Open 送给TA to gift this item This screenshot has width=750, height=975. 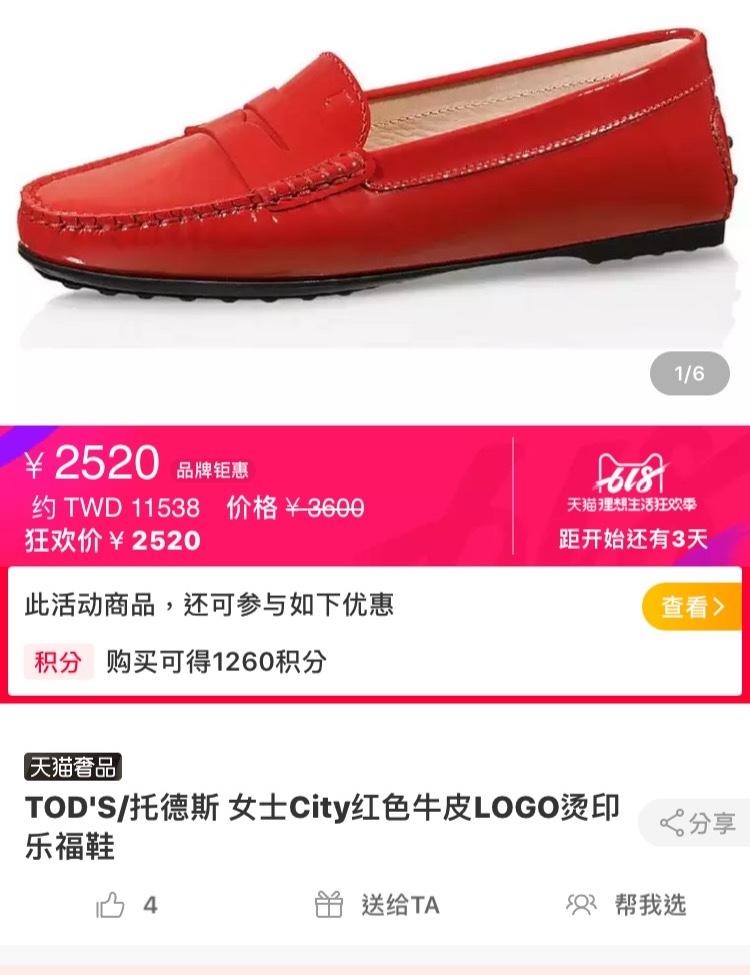pos(377,906)
